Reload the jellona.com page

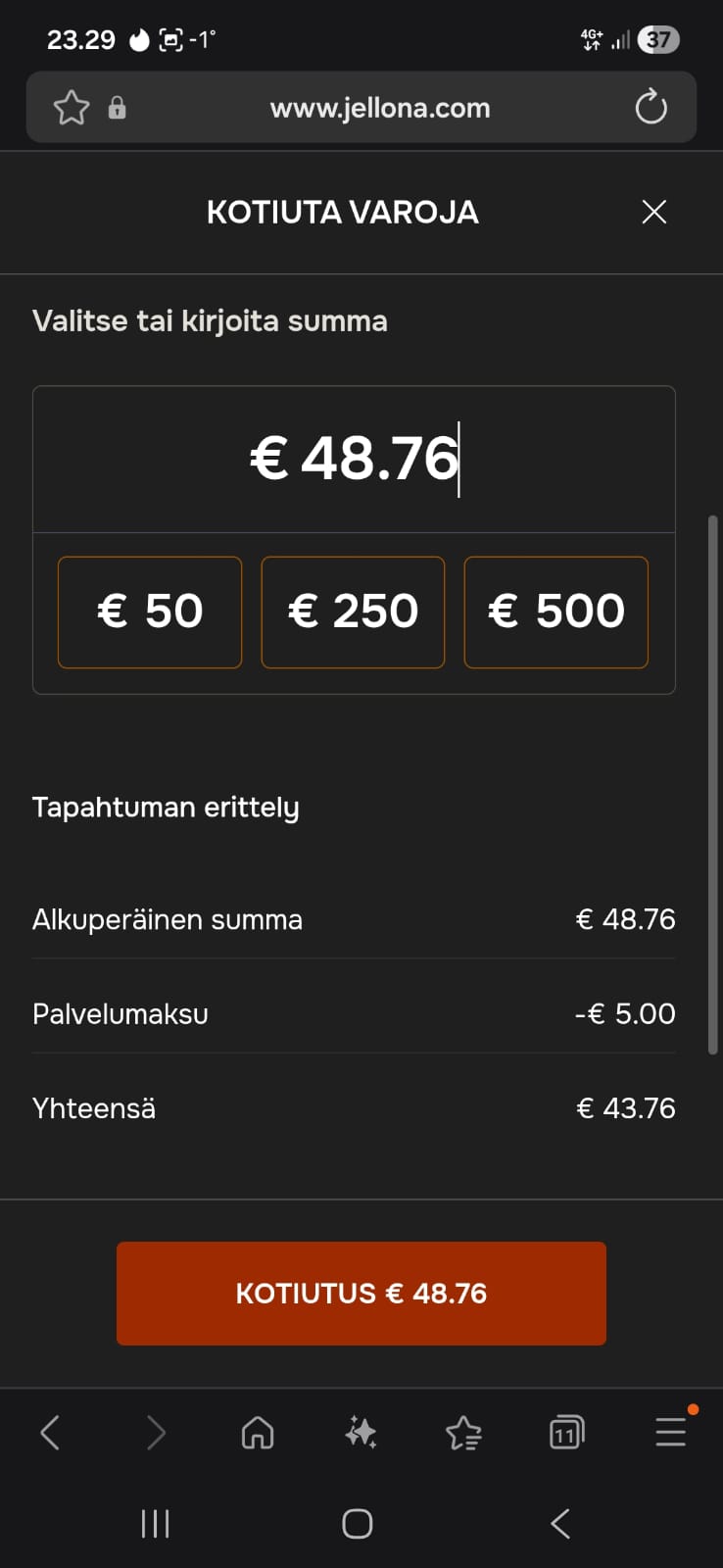pos(651,108)
